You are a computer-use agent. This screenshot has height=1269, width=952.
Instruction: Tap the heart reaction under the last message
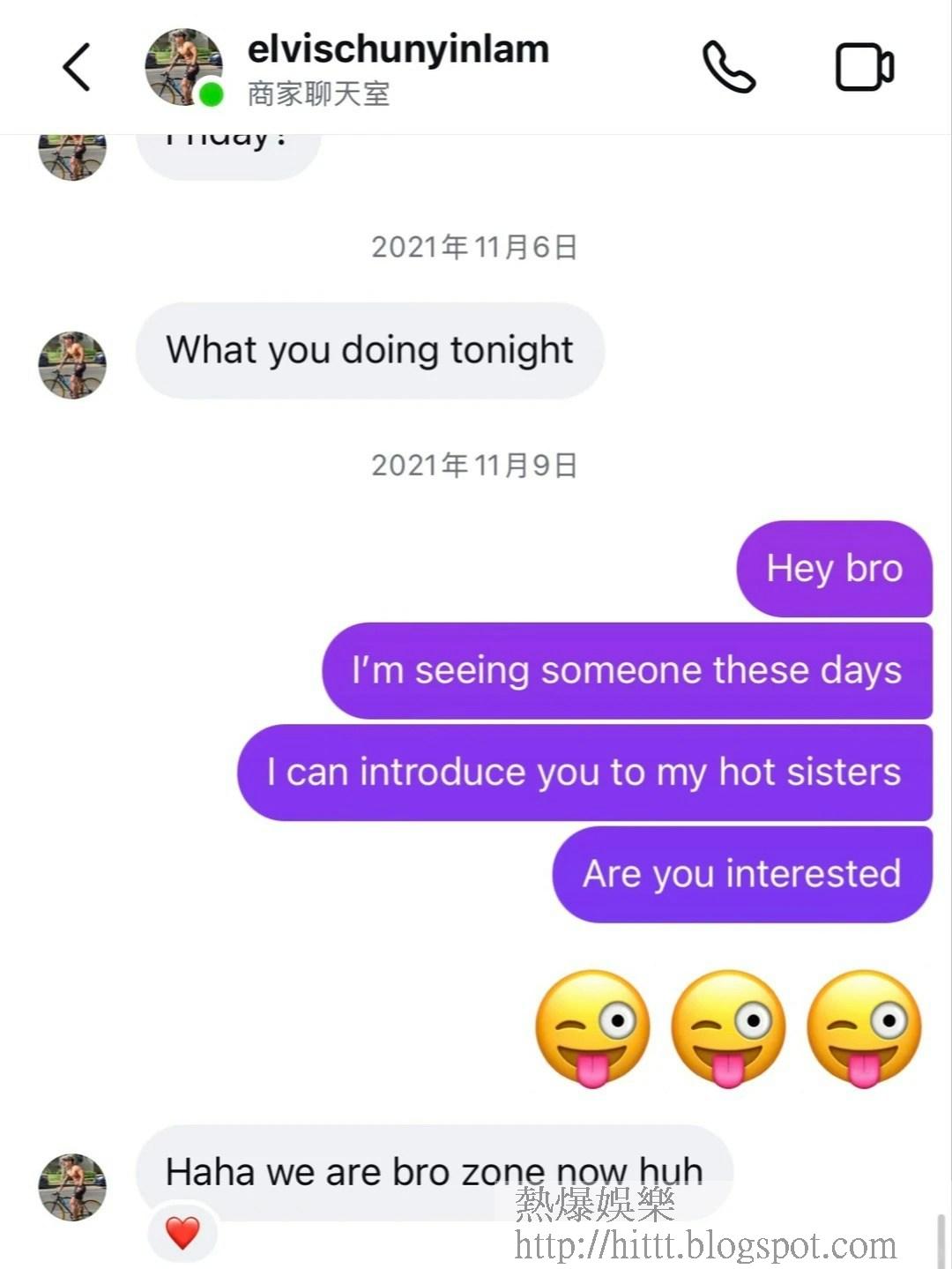pos(182,1232)
